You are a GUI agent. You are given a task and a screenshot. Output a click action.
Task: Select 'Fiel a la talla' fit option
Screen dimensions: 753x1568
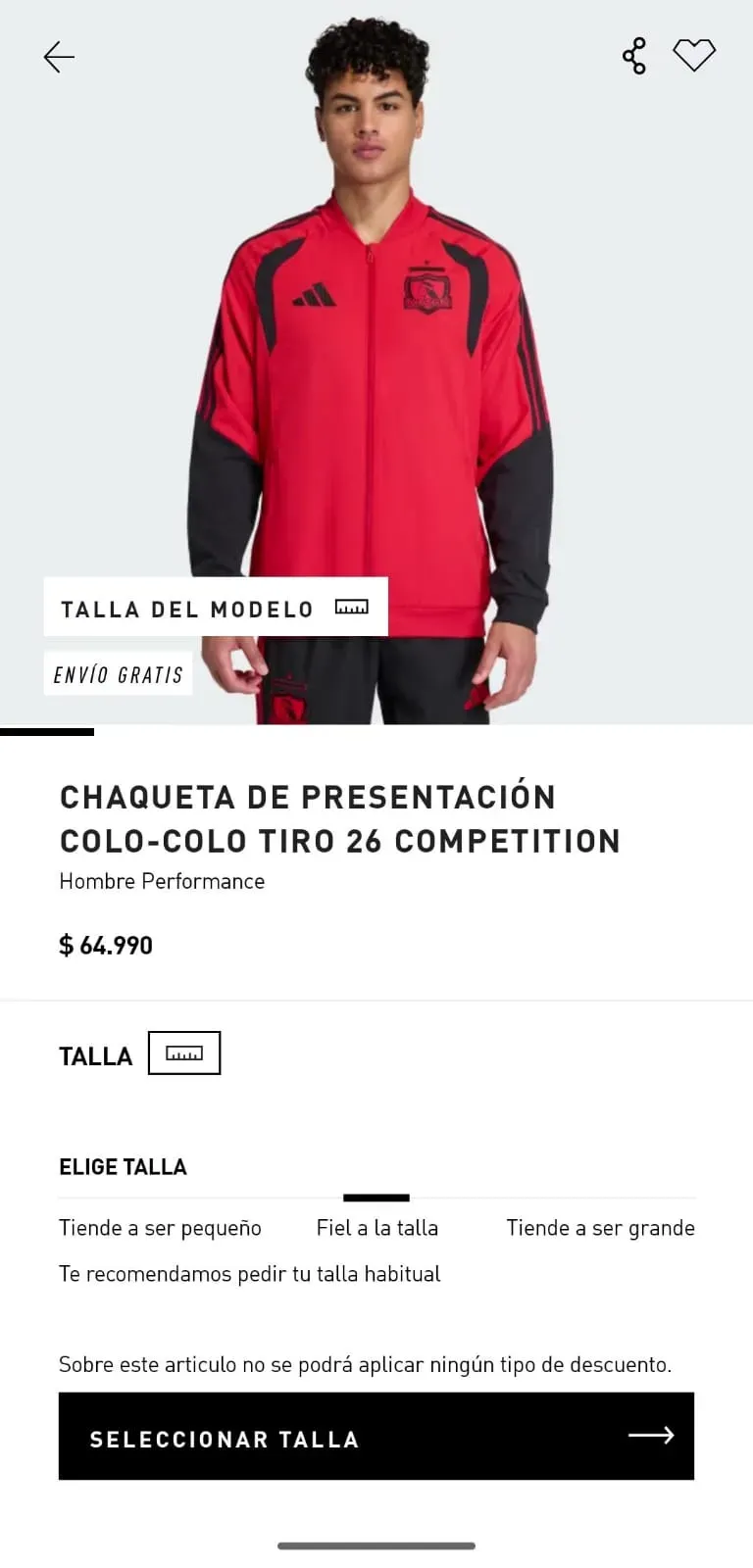[x=376, y=1227]
